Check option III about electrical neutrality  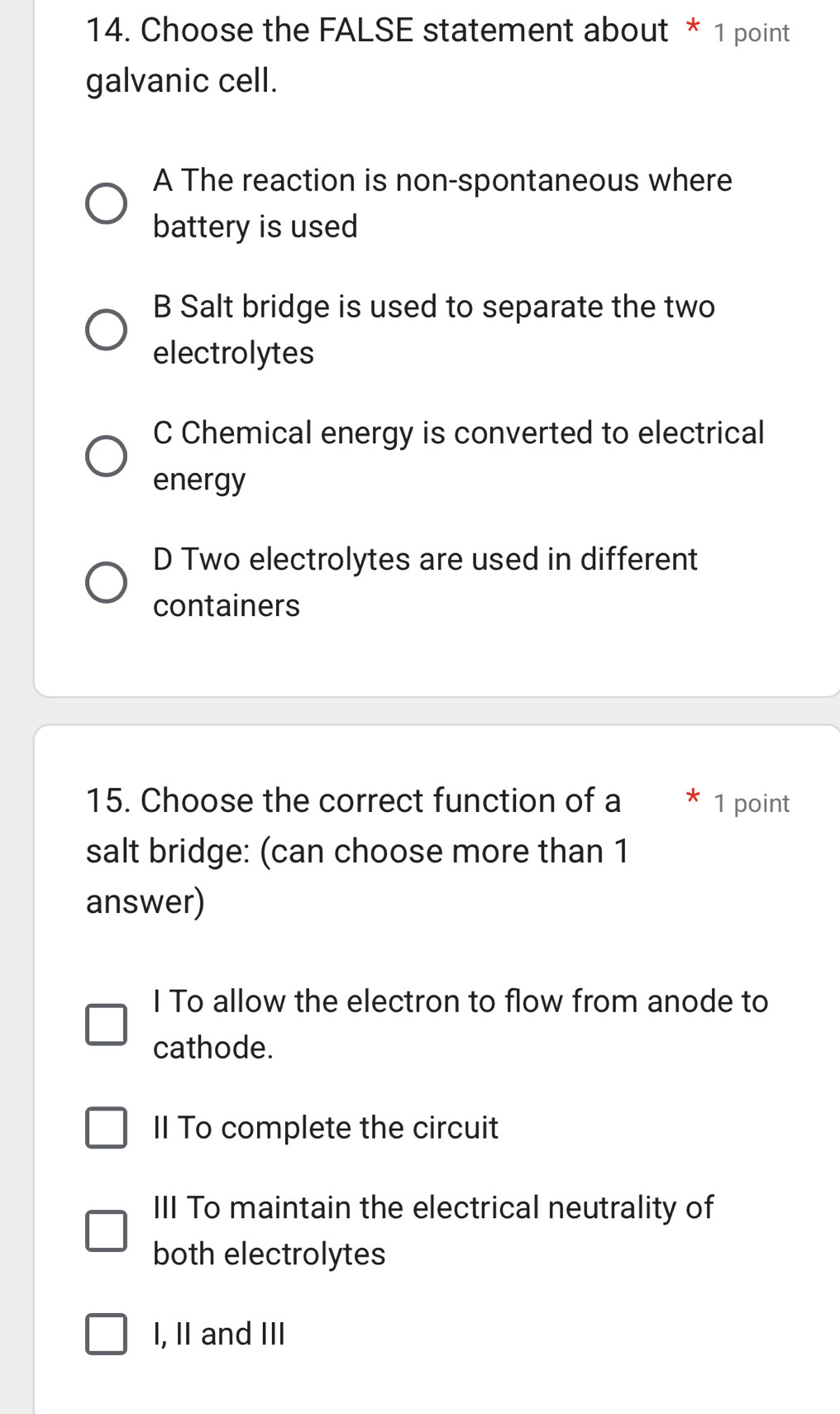[105, 1231]
